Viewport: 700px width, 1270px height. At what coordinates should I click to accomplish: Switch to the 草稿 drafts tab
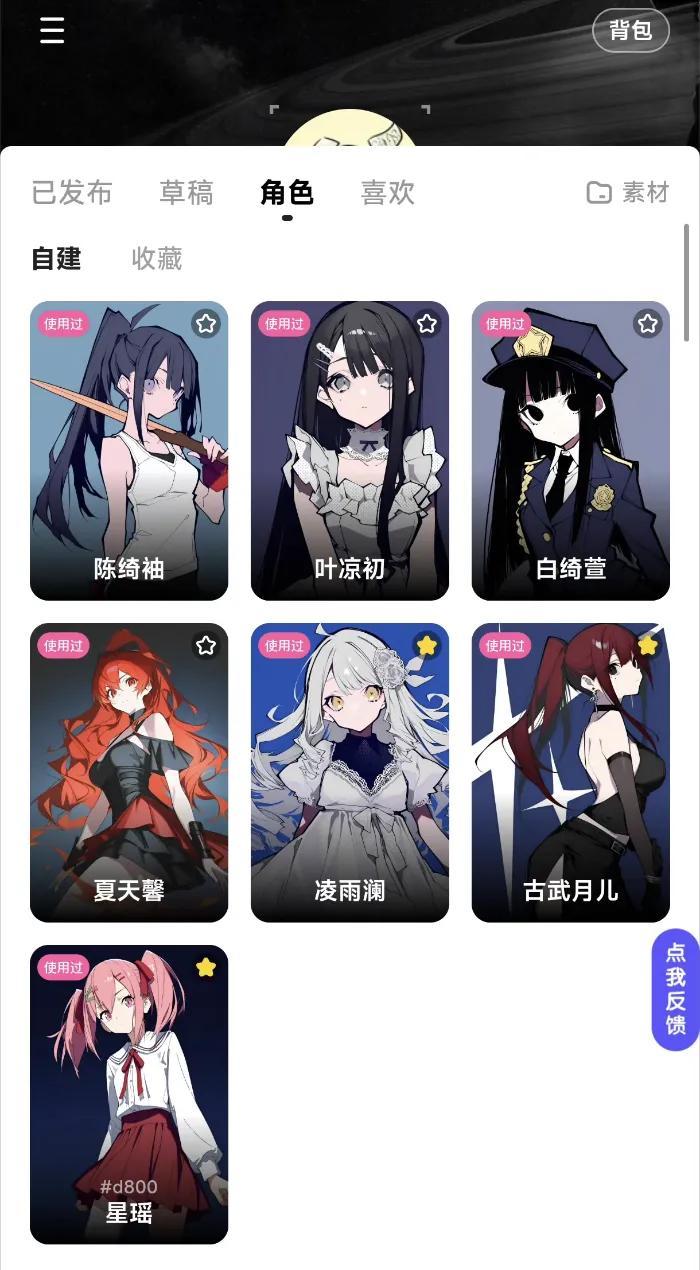click(187, 193)
